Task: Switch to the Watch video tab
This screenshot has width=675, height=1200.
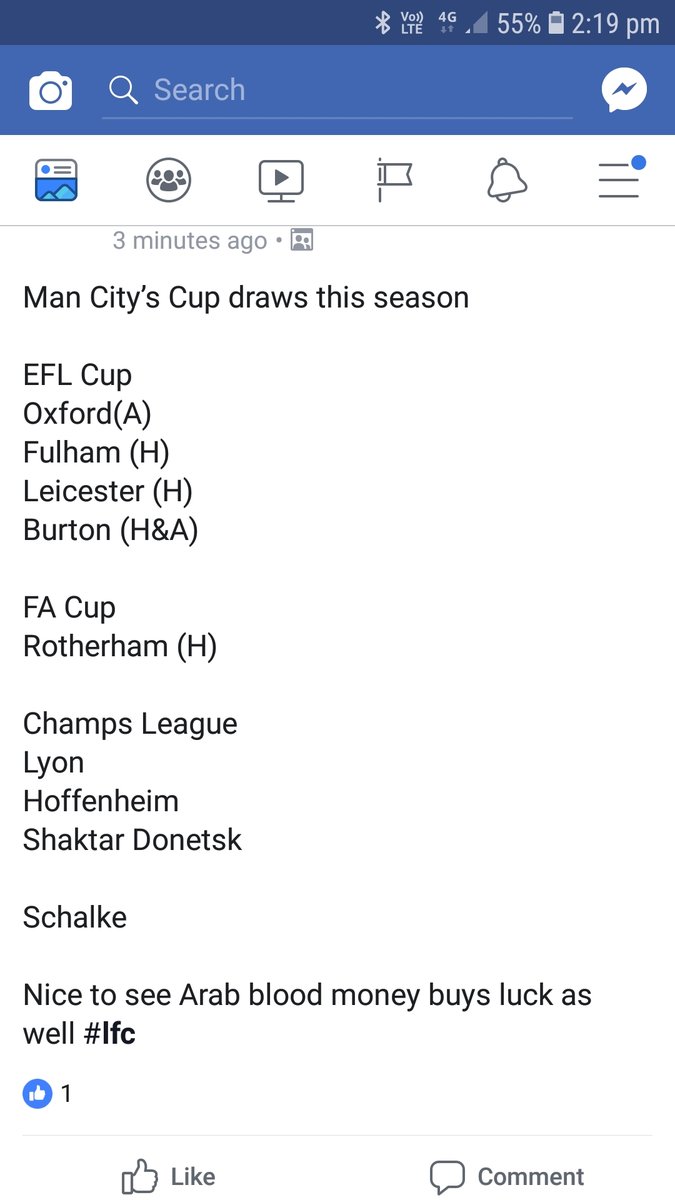Action: point(281,181)
